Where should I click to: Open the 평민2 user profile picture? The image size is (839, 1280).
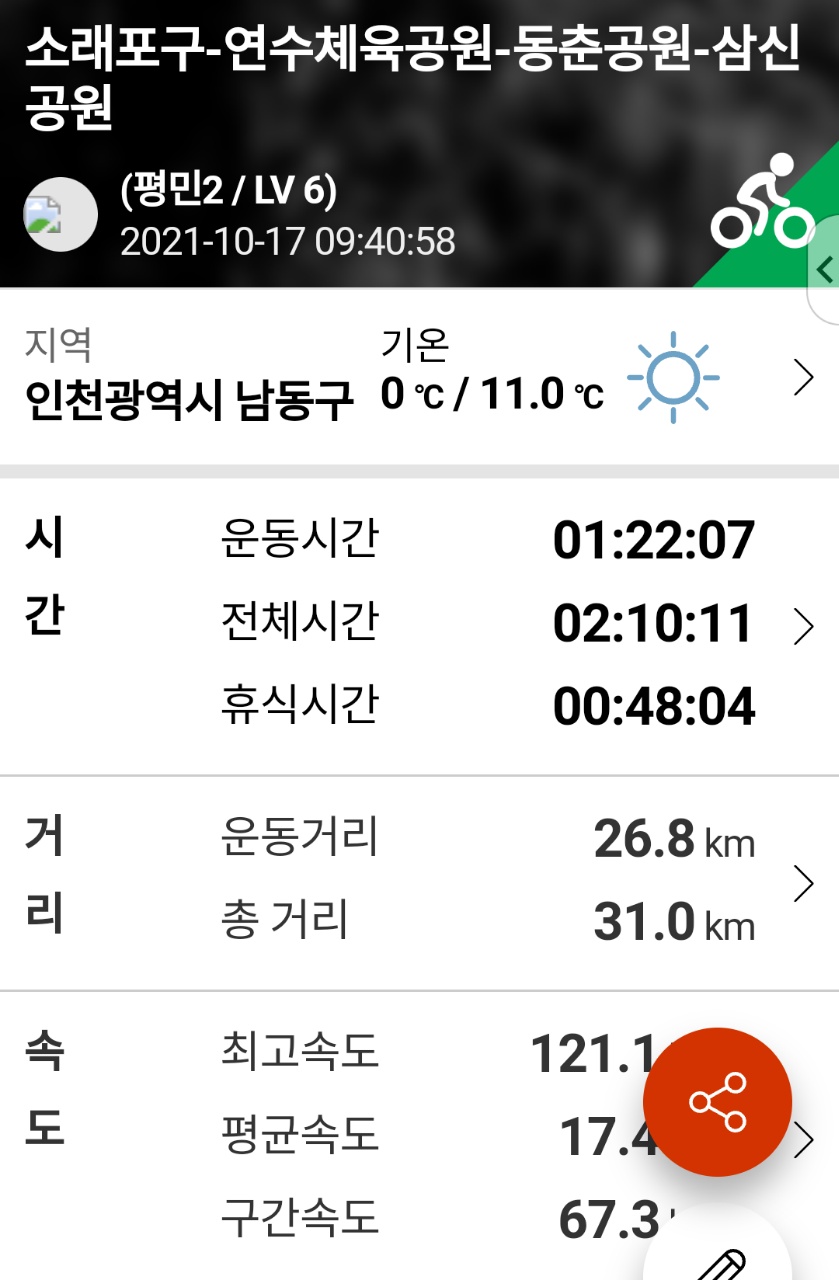pos(59,214)
